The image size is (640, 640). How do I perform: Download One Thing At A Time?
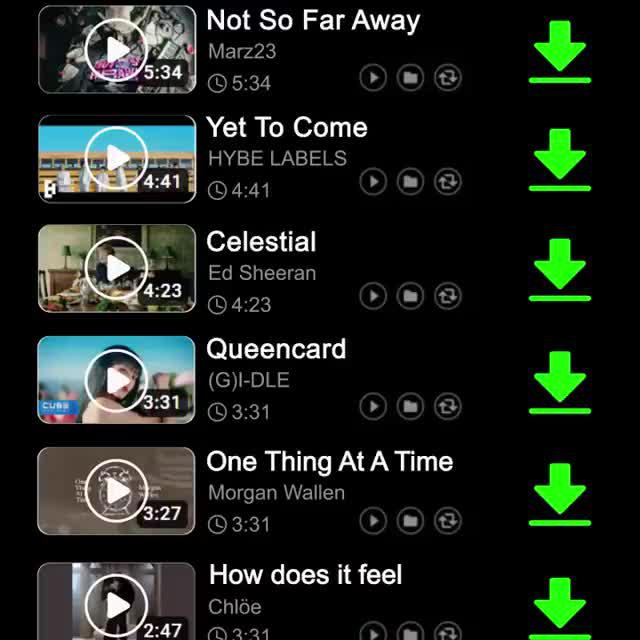tap(559, 493)
